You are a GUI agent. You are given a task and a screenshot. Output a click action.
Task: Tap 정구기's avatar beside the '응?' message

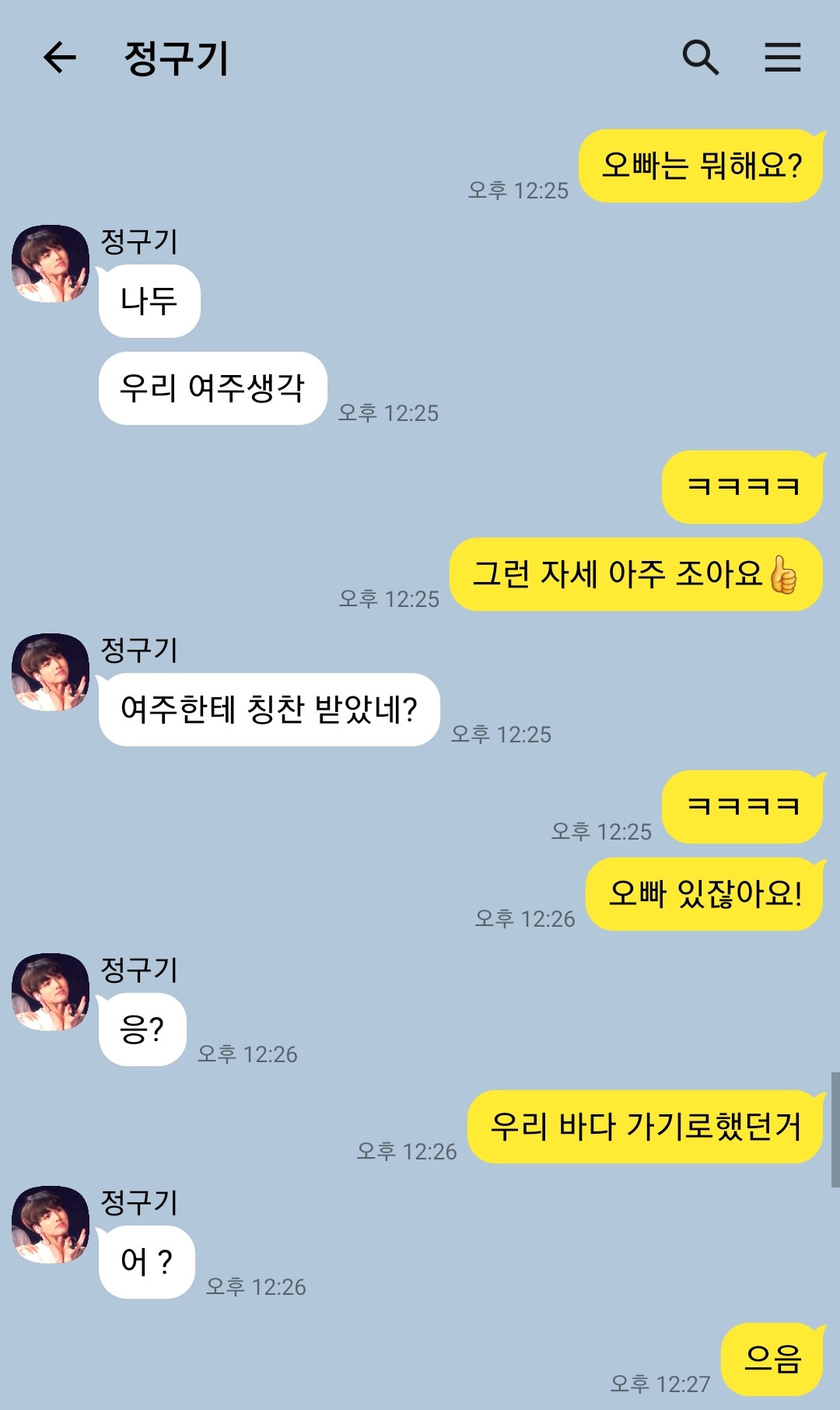tap(51, 992)
